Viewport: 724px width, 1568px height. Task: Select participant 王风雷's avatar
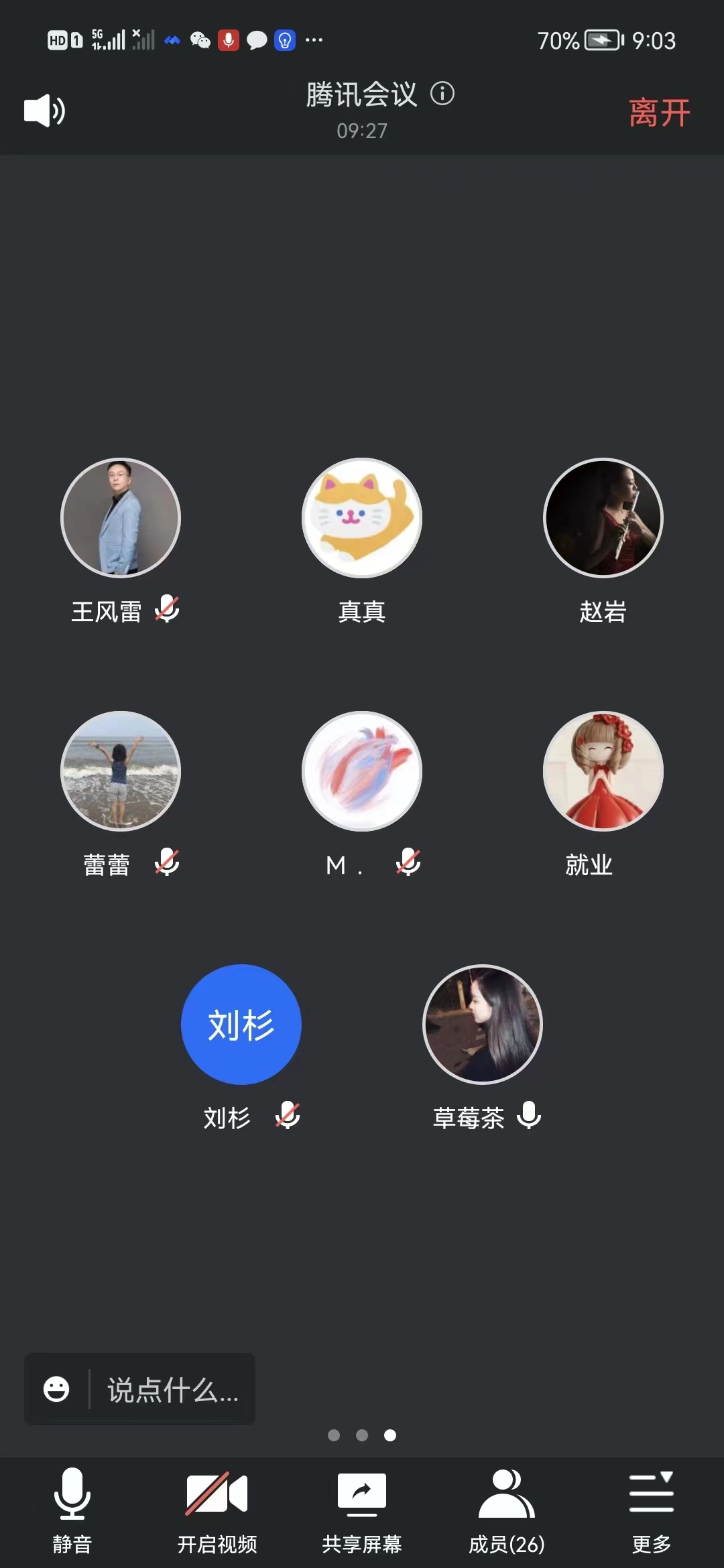coord(121,518)
